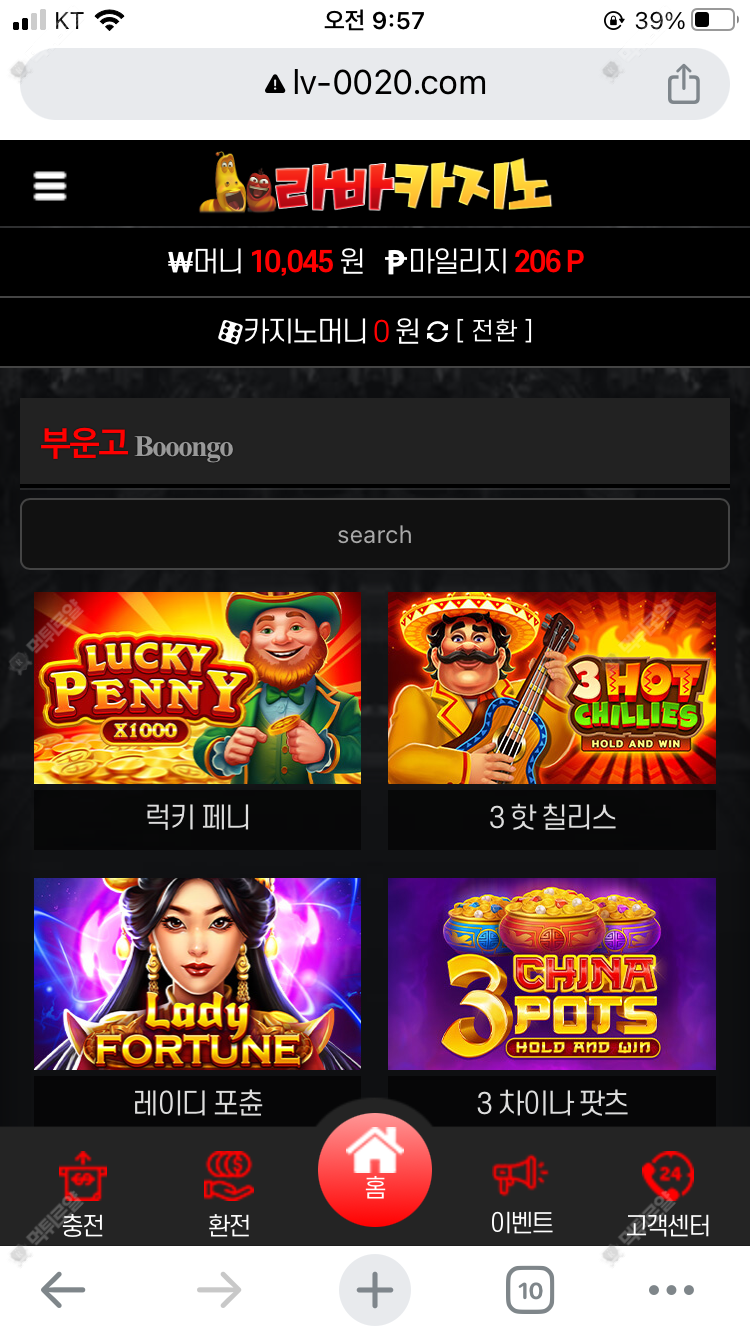The width and height of the screenshot is (750, 1334).
Task: Tap the lv-0020.com address bar
Action: point(375,83)
